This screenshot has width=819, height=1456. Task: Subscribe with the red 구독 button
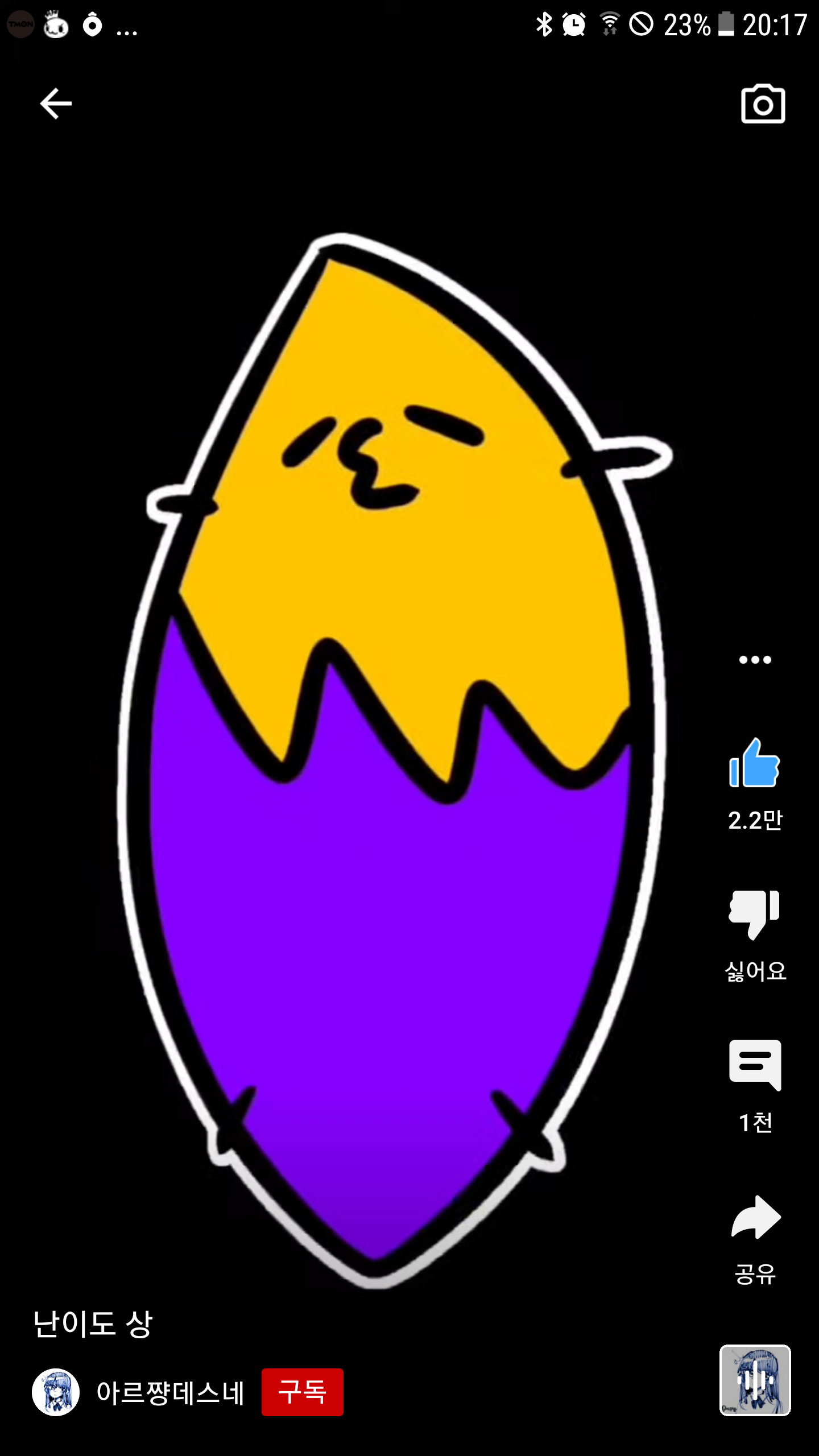click(x=302, y=1392)
